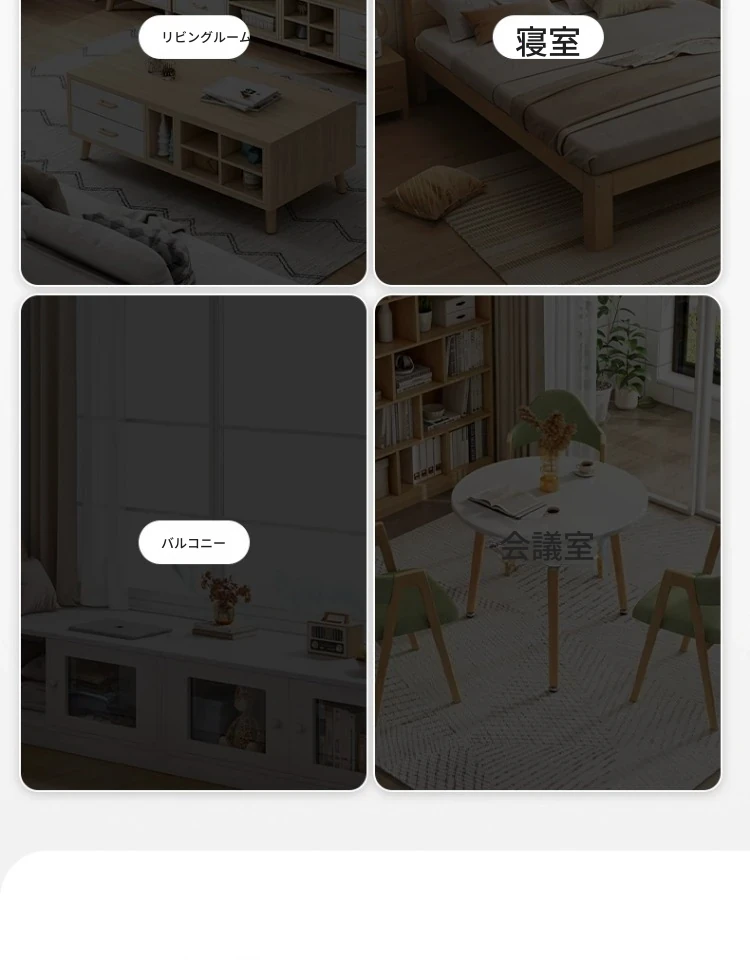View the 会議室 category card
This screenshot has width=750, height=960.
coord(547,545)
